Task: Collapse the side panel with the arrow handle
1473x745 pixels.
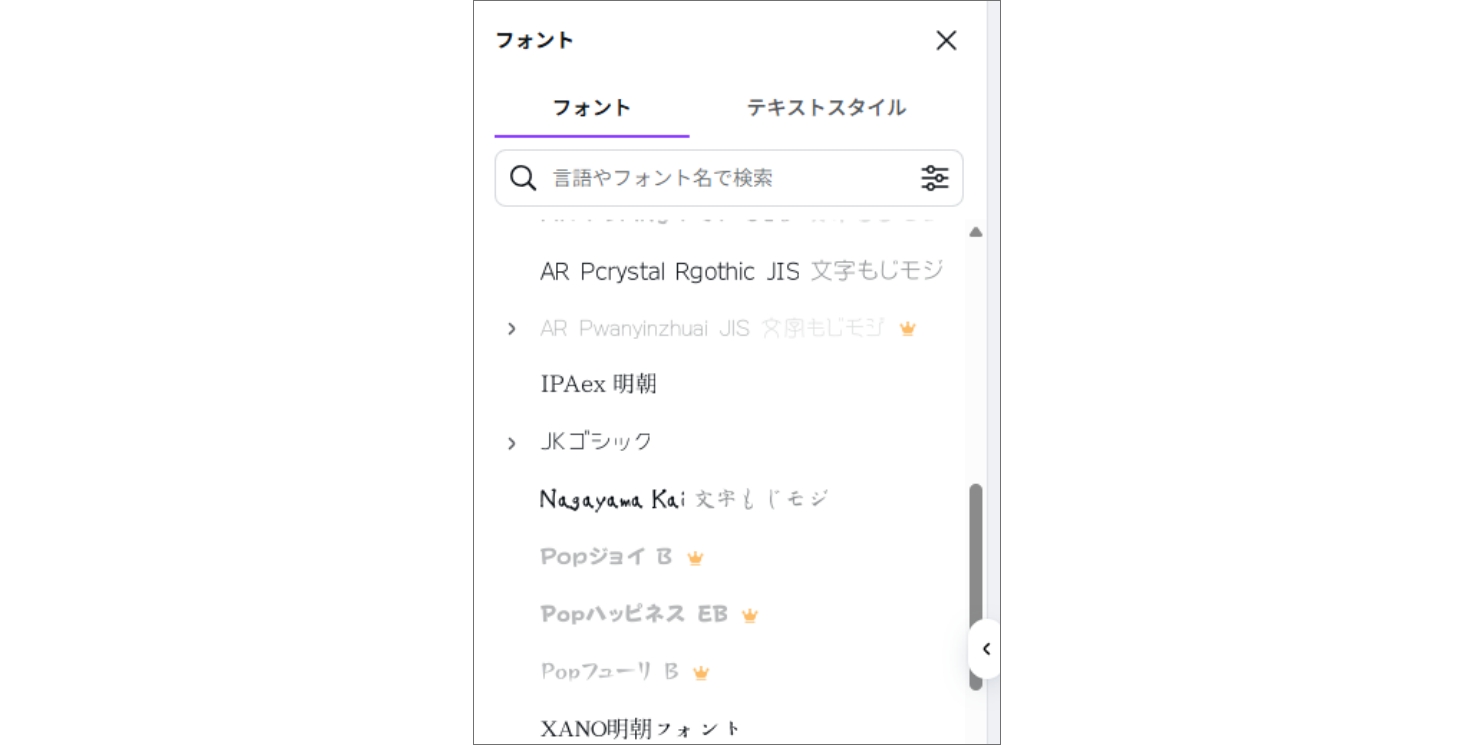Action: point(985,649)
